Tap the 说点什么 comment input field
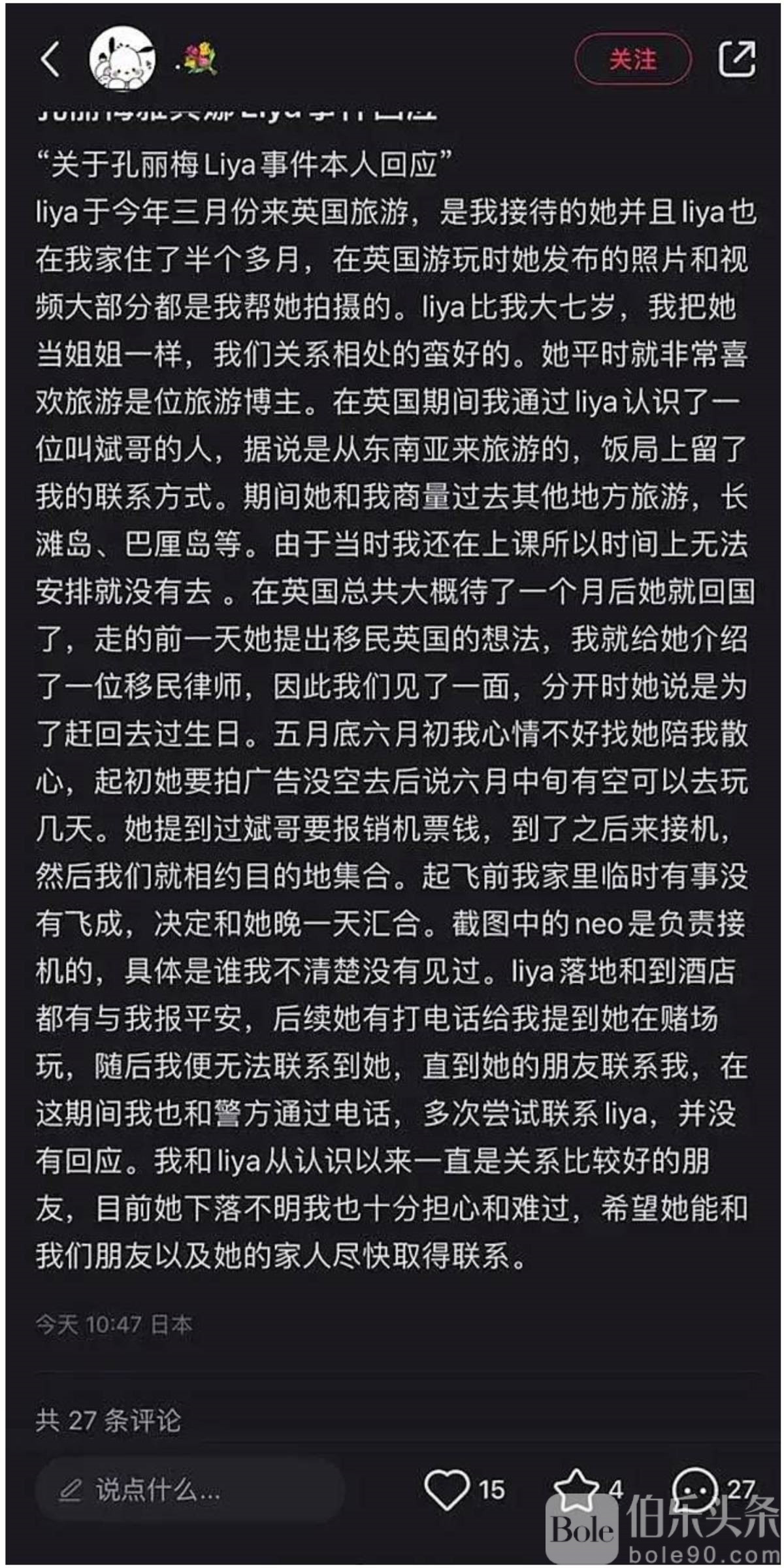 [189, 1490]
